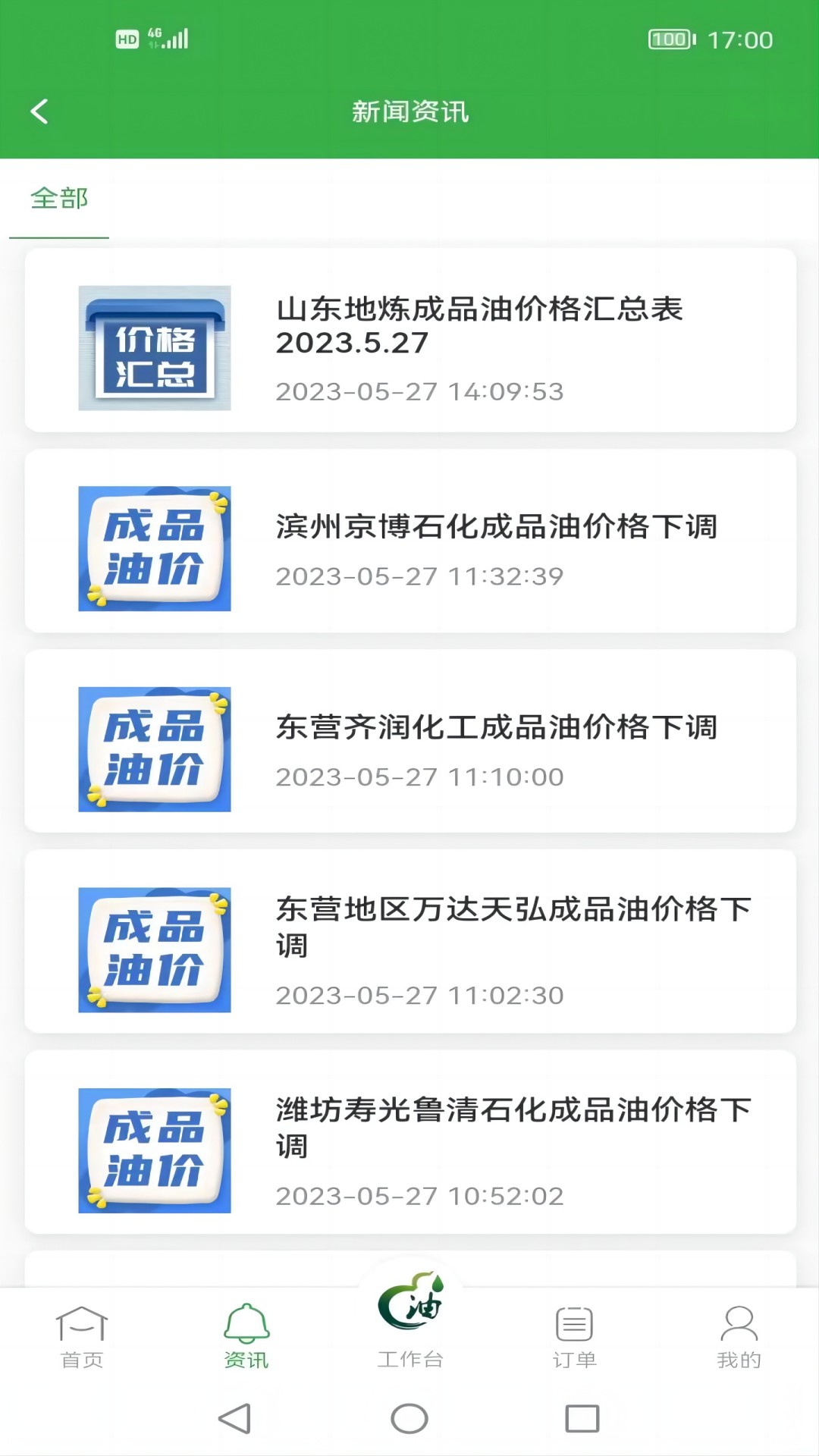Switch to the 全部 tab
The height and width of the screenshot is (1456, 819).
click(58, 199)
